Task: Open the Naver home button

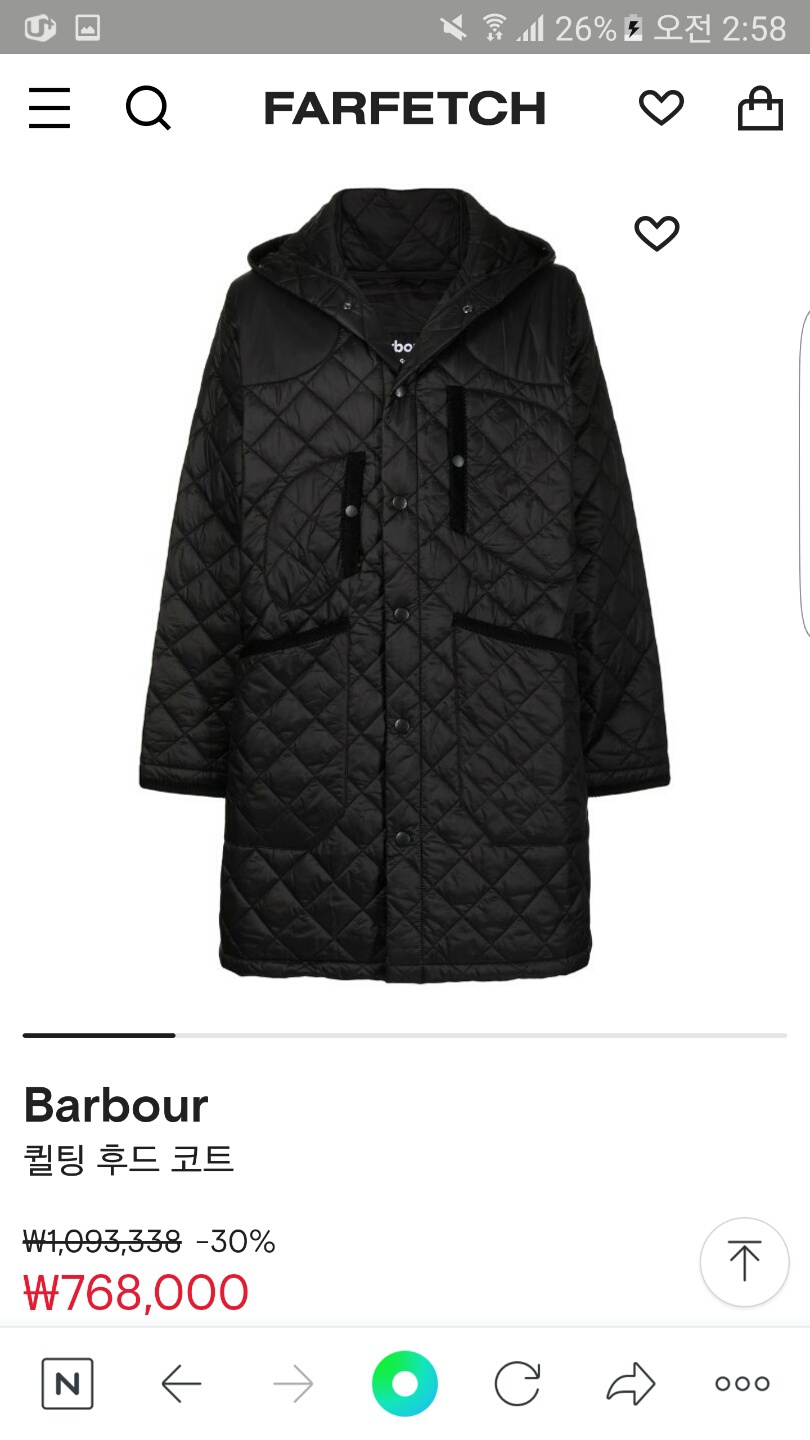Action: click(67, 1384)
